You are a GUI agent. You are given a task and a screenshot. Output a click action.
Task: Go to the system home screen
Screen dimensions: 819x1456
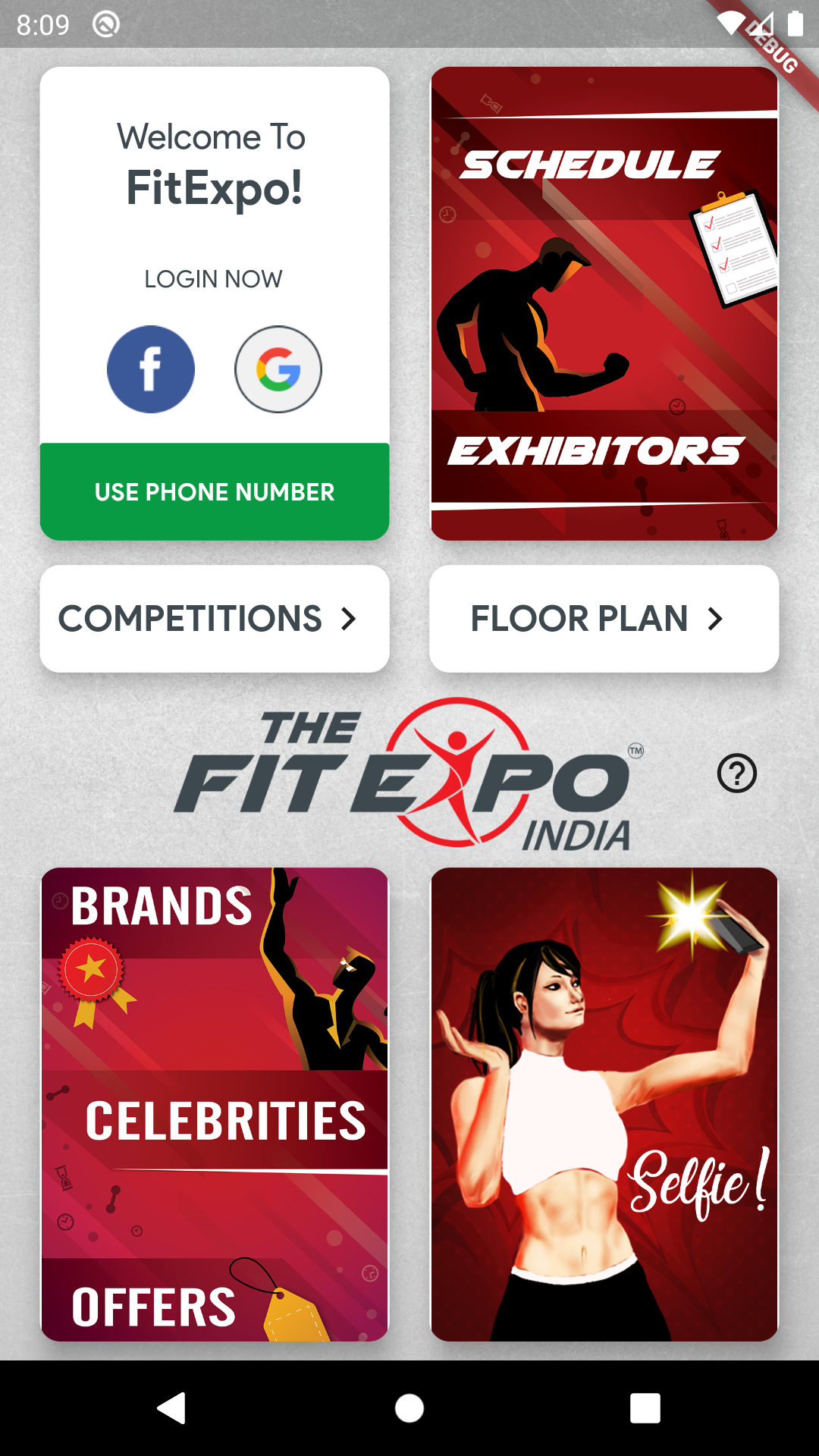[409, 1408]
